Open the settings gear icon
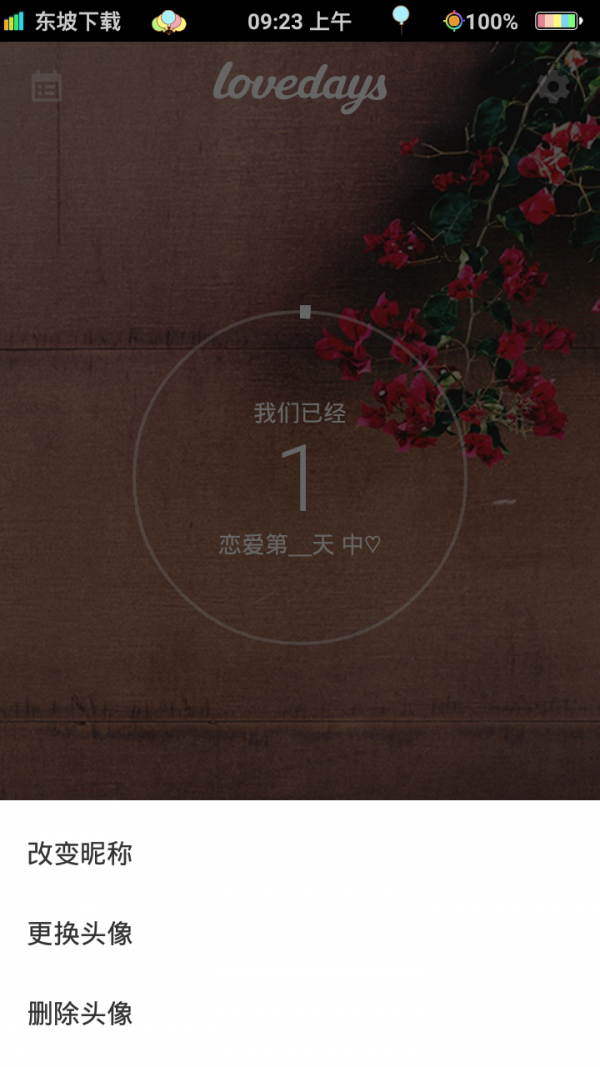The width and height of the screenshot is (600, 1067). (554, 86)
